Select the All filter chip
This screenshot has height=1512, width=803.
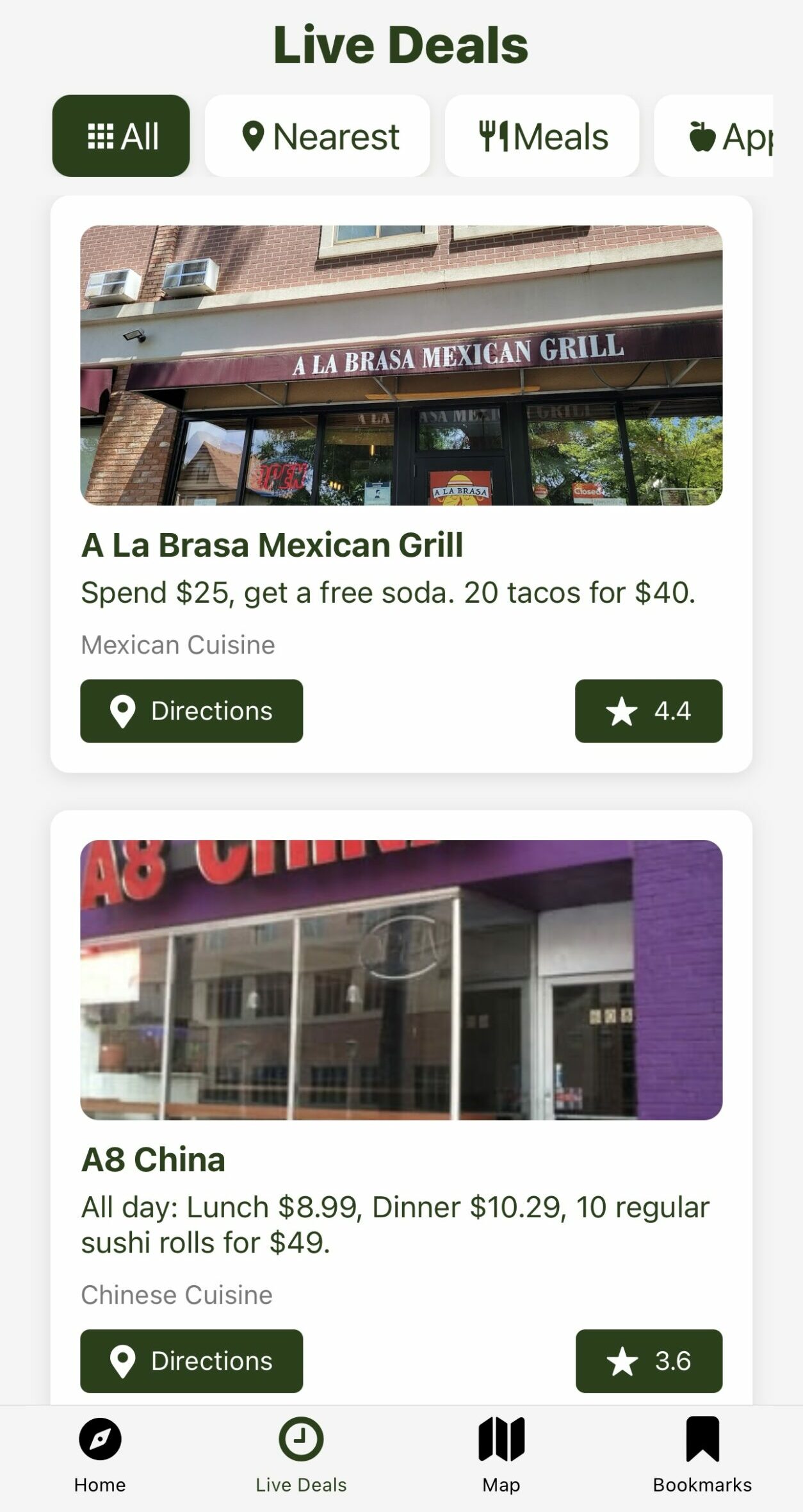[x=121, y=136]
